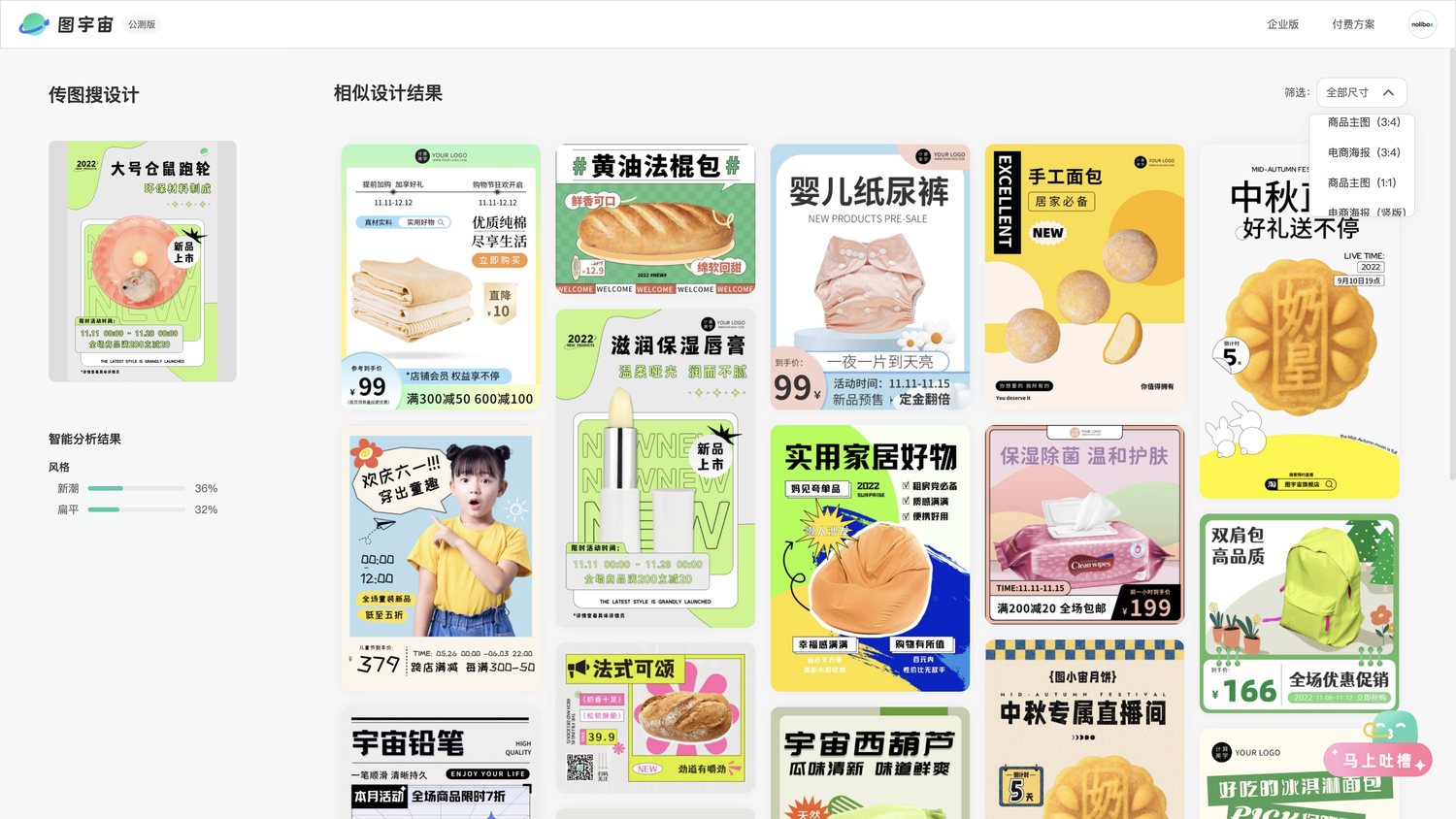Open 付费方案 pricing page

1353,24
